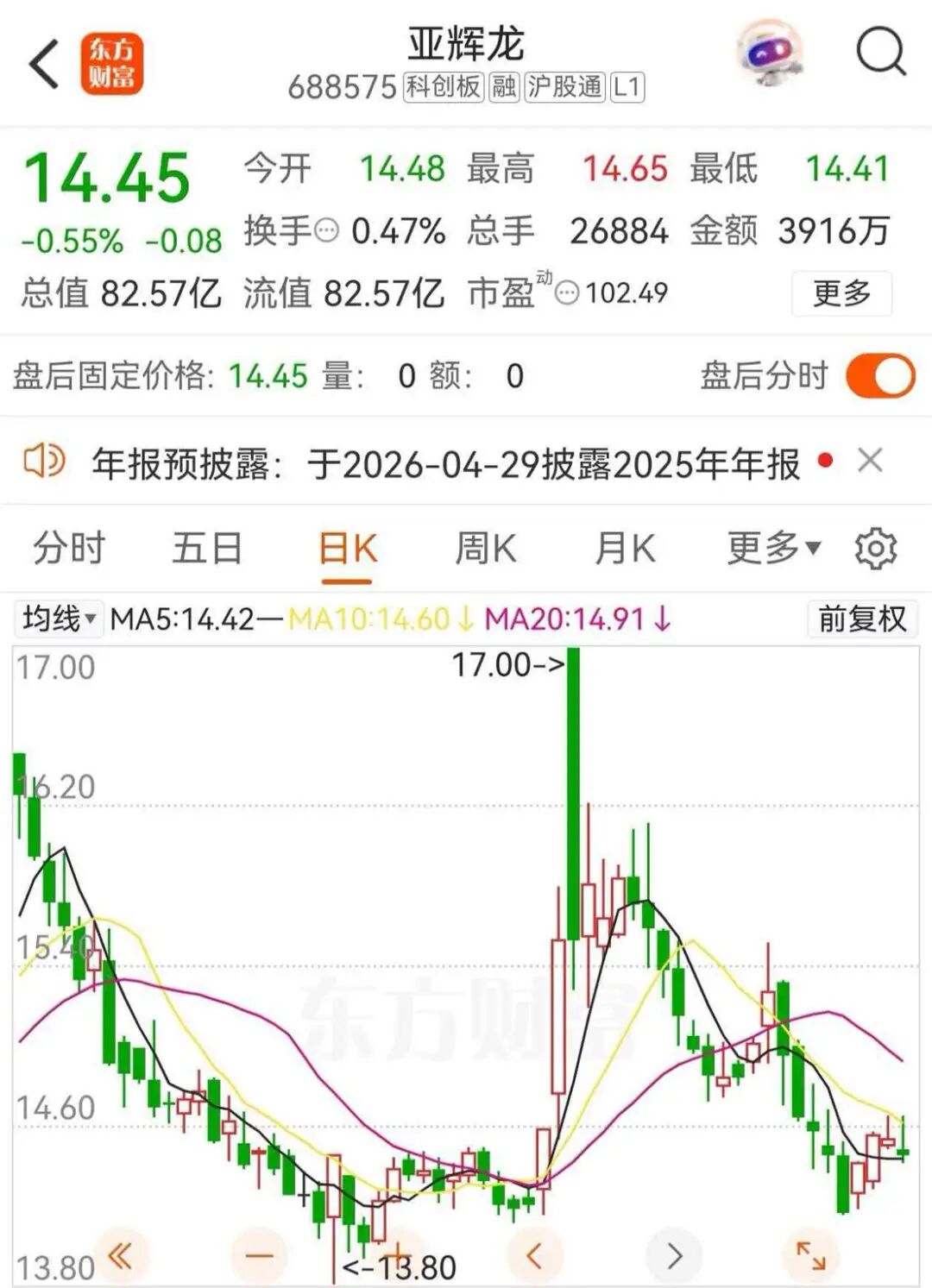Dismiss the 年报预披露 notice banner
Screen dimensions: 932x1288
tap(870, 461)
